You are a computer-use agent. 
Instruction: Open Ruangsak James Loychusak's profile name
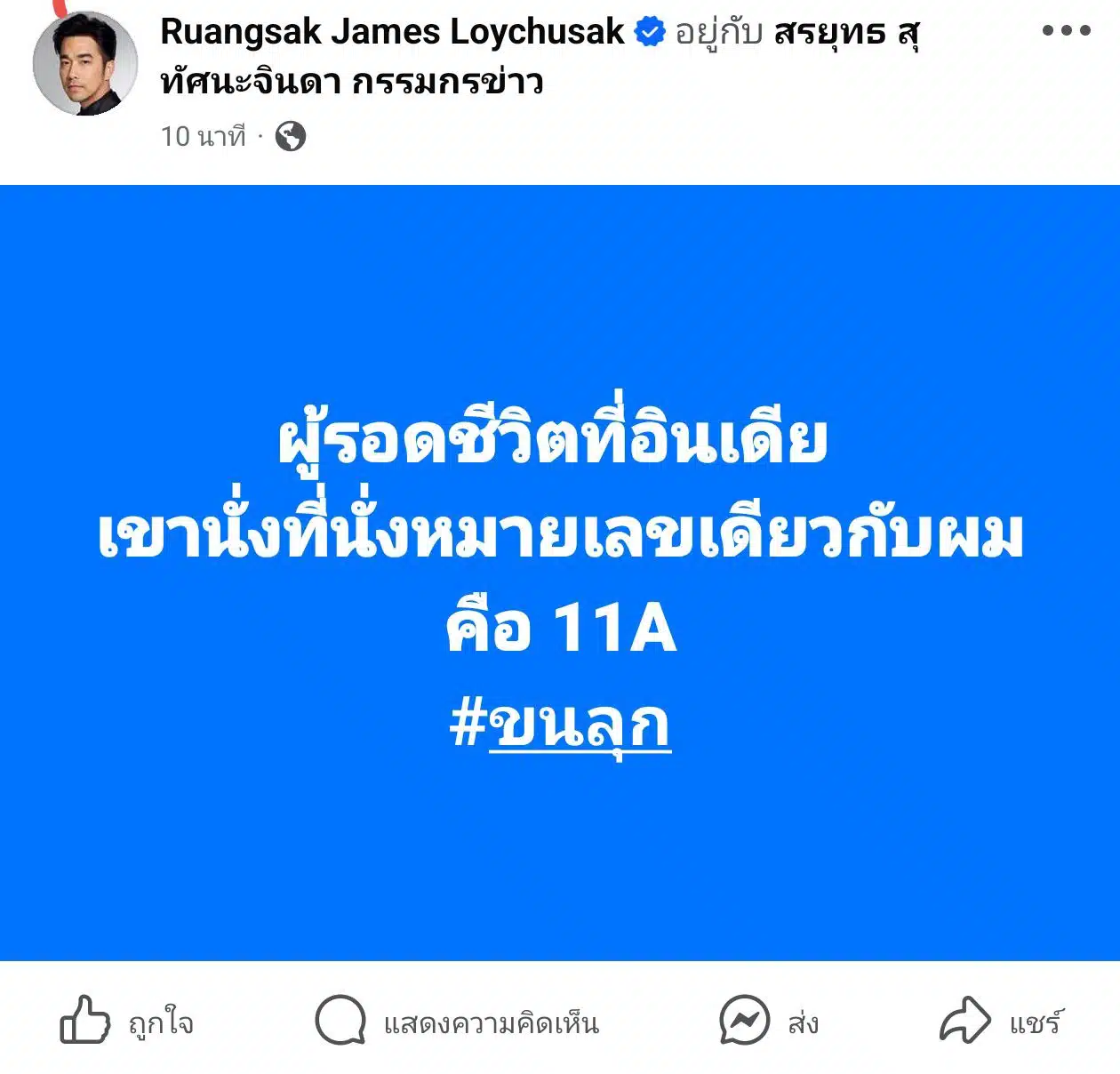392,32
